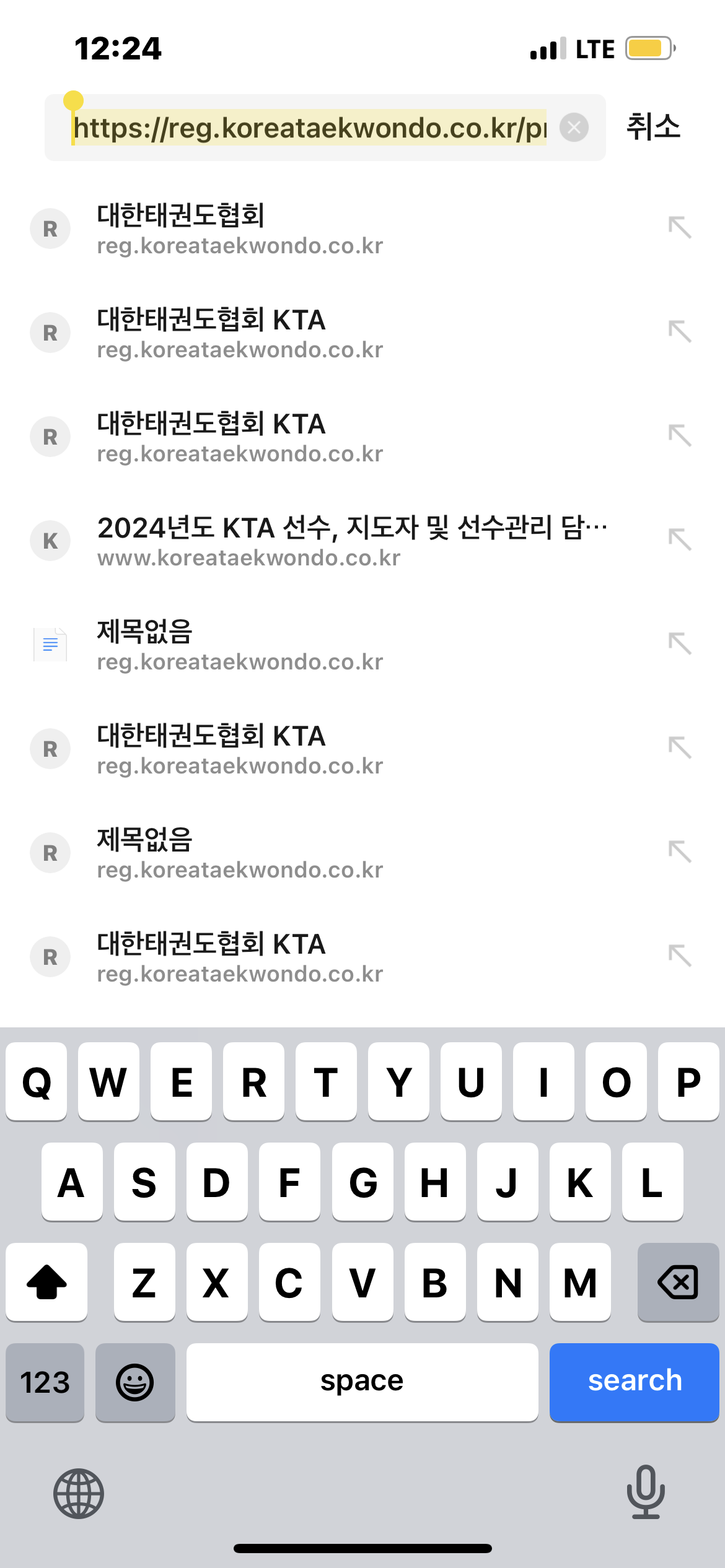
Task: Change keyboard language with the globe icon
Action: (79, 1494)
